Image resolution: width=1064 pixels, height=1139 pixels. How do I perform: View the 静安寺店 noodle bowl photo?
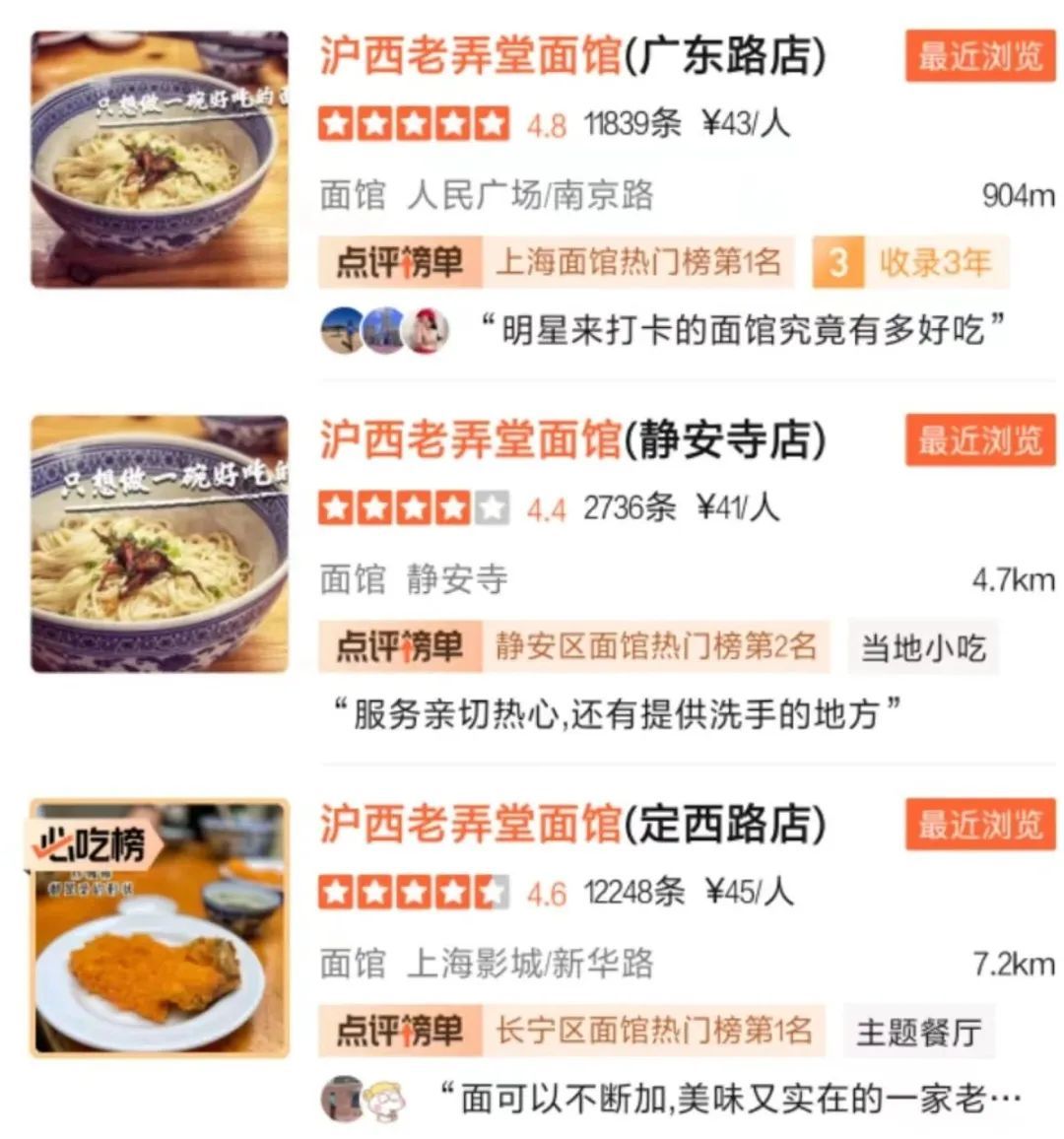pyautogui.click(x=160, y=544)
